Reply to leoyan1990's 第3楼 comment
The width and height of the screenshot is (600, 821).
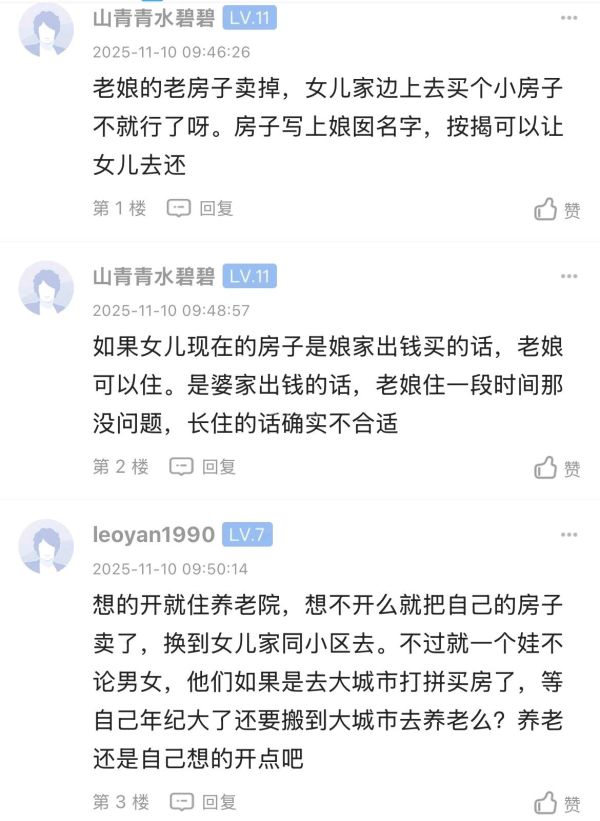coord(202,802)
